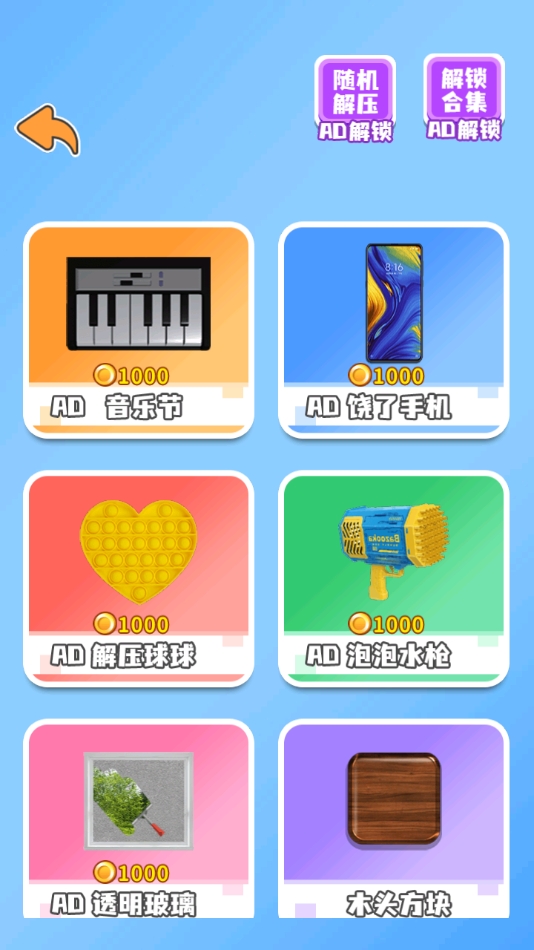Play the 木头方块 wood block card
The height and width of the screenshot is (950, 534).
(394, 819)
